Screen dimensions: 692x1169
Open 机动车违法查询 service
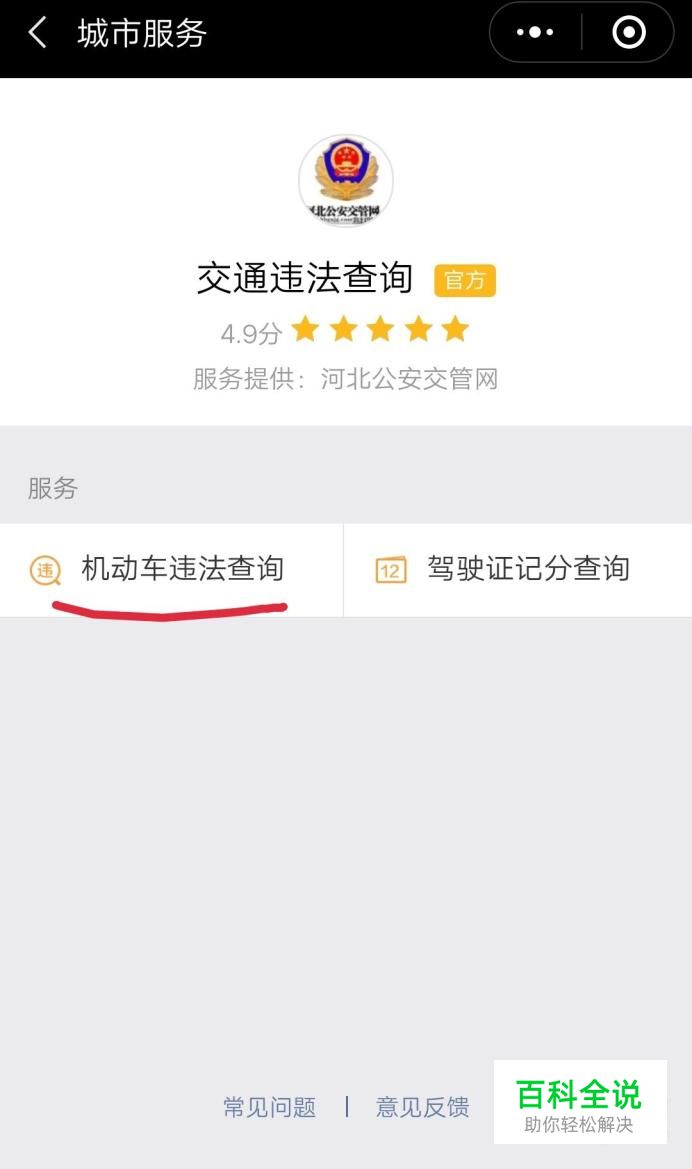[172, 570]
